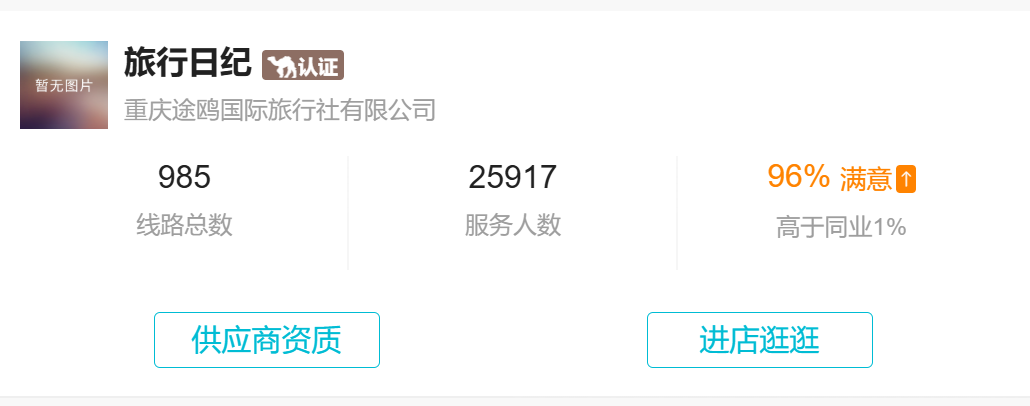Open the 供应商资质 supplier qualifications

click(x=266, y=340)
